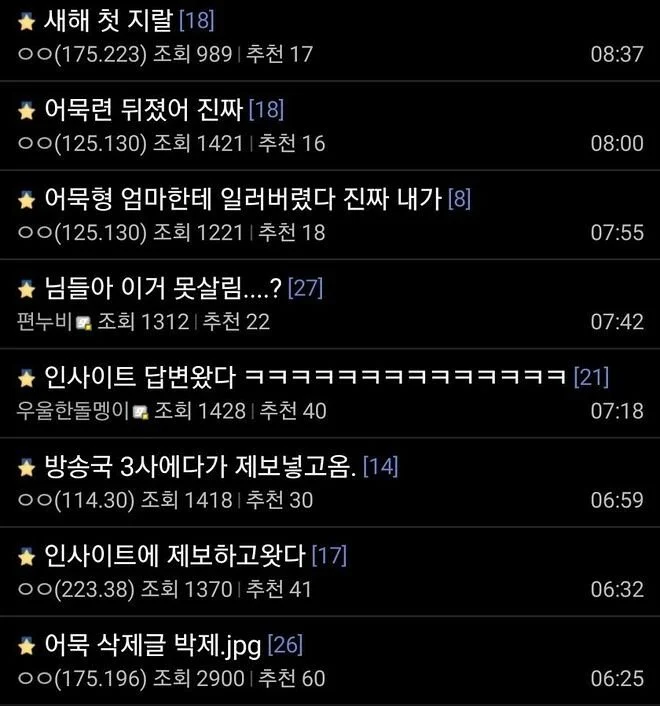Screen dimensions: 660x706
Task: Open '어묵형 엄마한테 일러버렸다 진짜 내가' post
Action: click(242, 199)
